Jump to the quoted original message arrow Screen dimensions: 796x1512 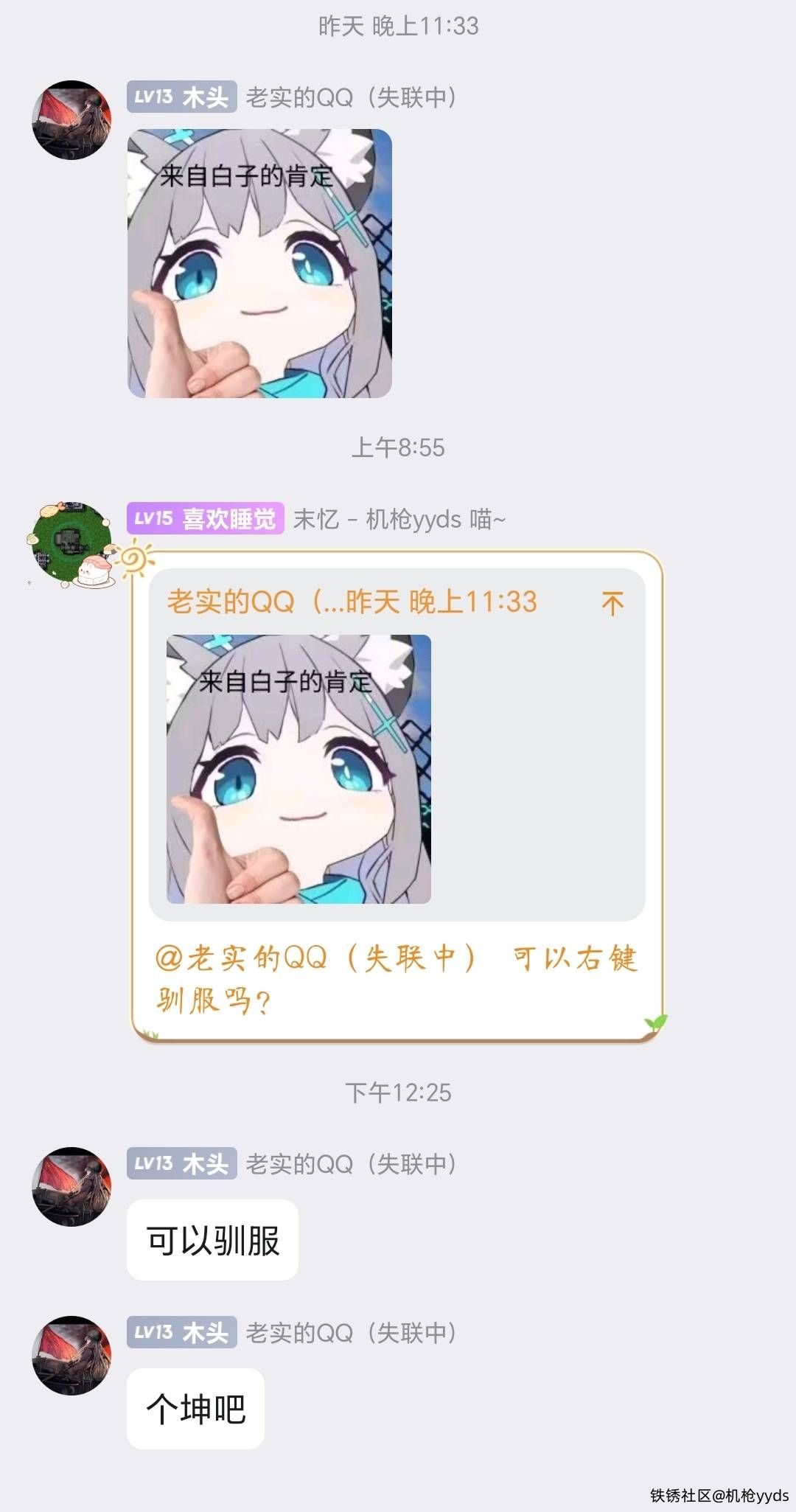click(x=612, y=604)
